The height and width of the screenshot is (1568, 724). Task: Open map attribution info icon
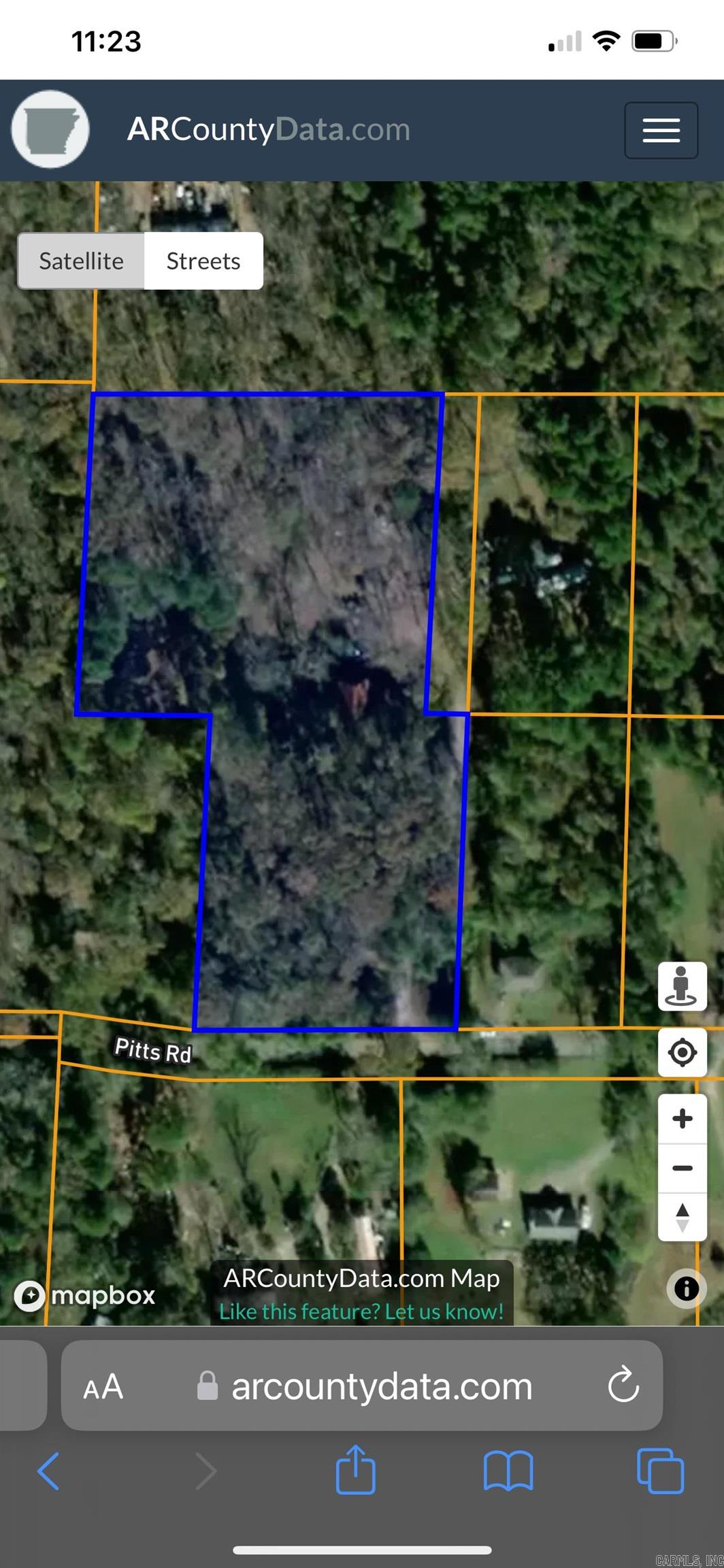[686, 1288]
